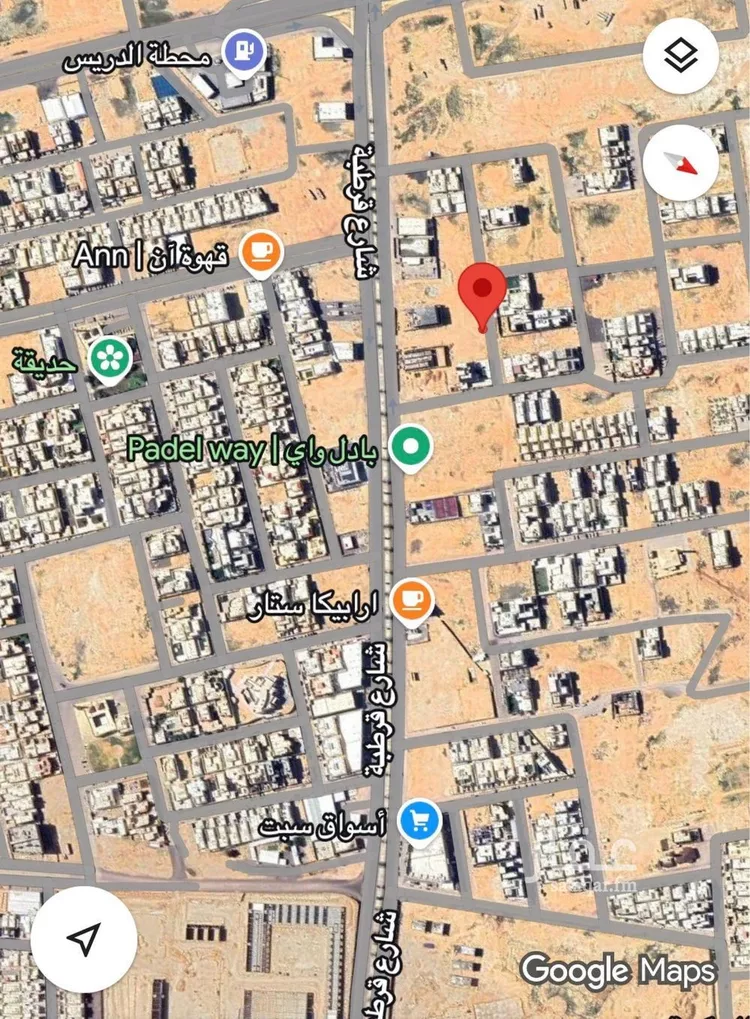Tap the compass to reset north
Screen dimensions: 750x1019
click(x=681, y=162)
